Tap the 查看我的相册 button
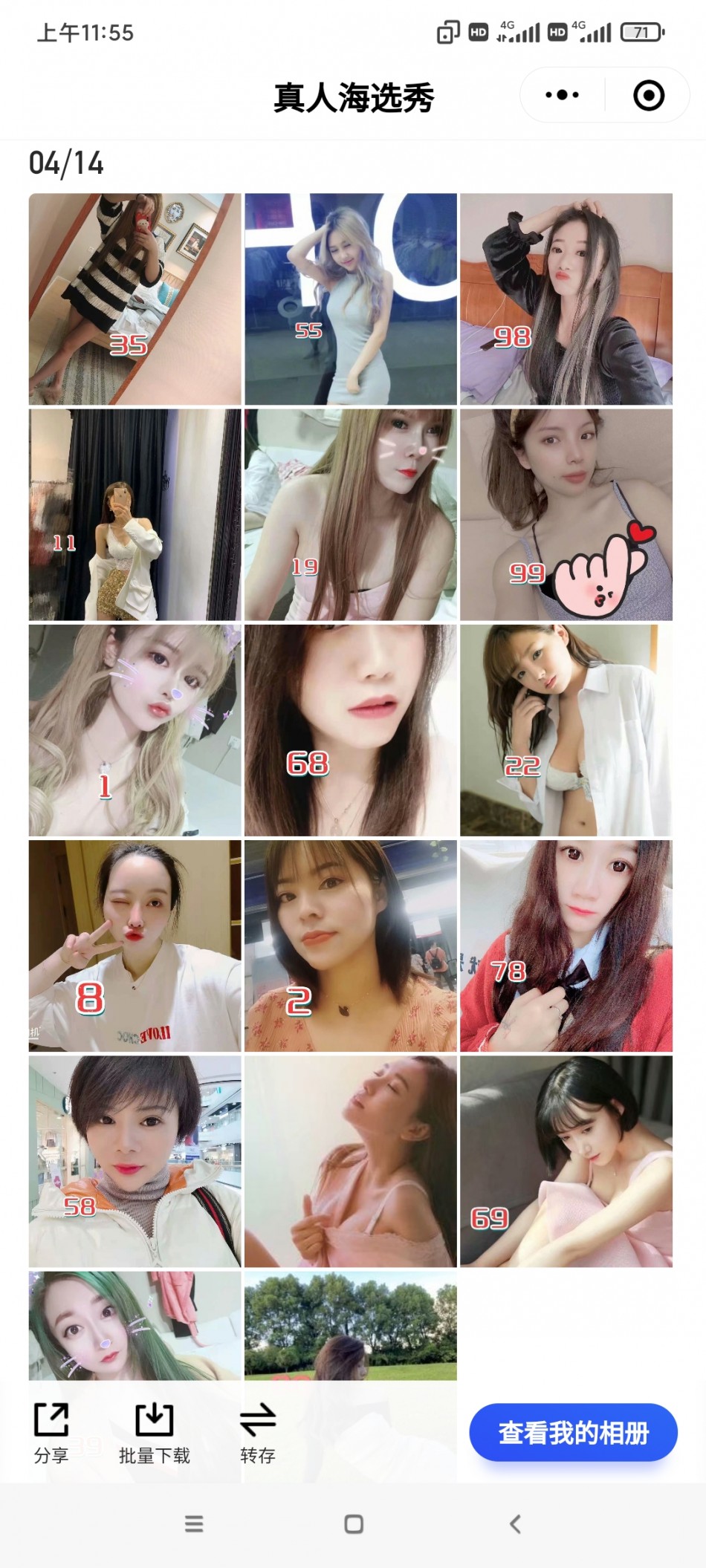Screen dimensions: 706x1568 573,1432
